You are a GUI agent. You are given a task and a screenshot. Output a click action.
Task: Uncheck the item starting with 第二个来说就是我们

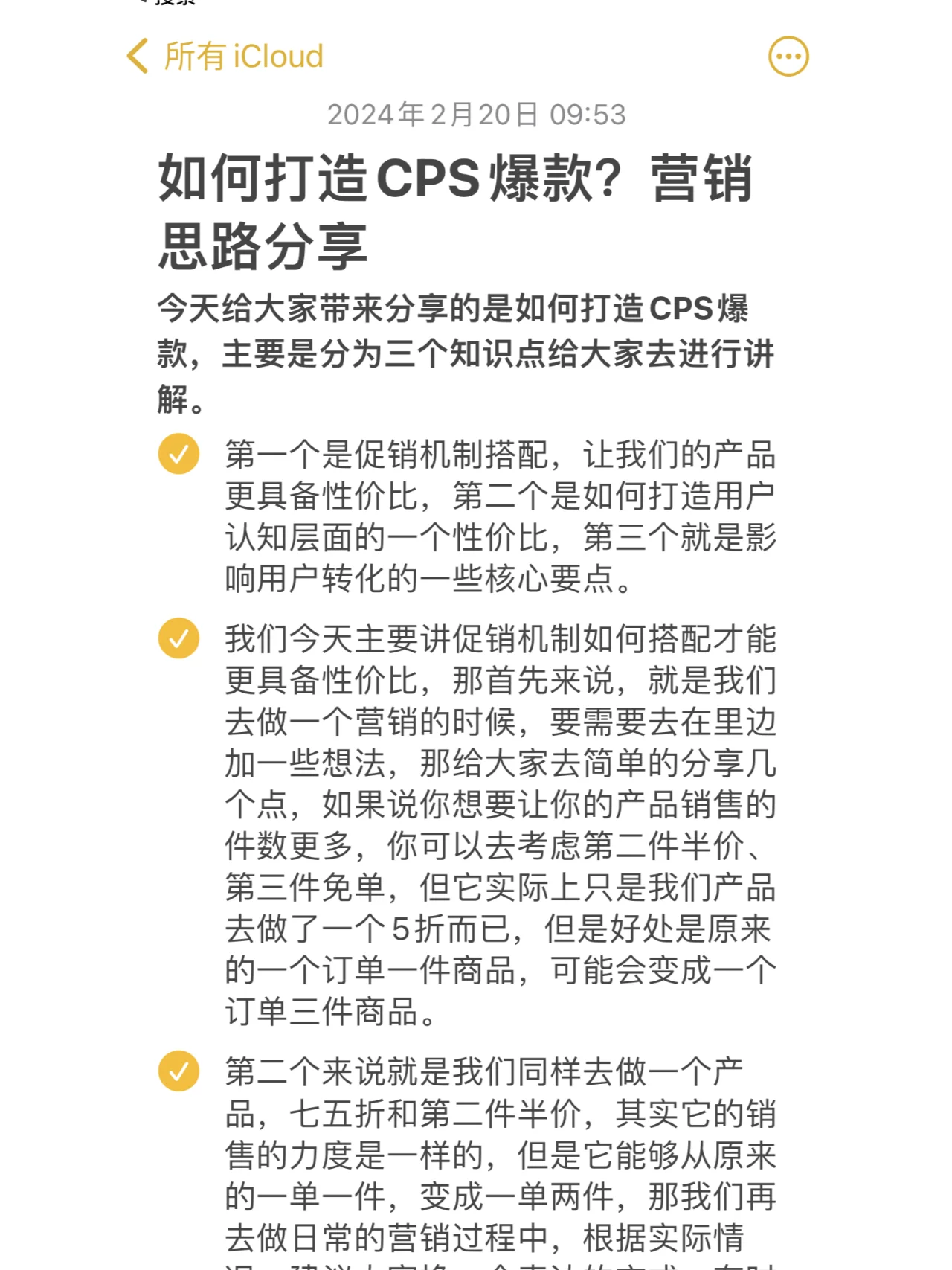coord(178,1071)
